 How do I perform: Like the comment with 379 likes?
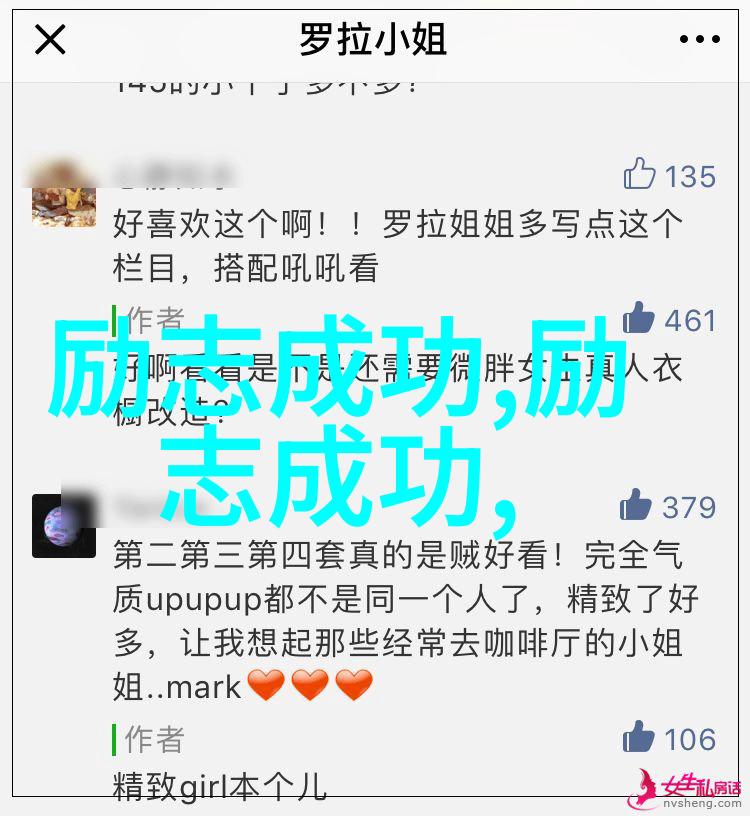(636, 506)
